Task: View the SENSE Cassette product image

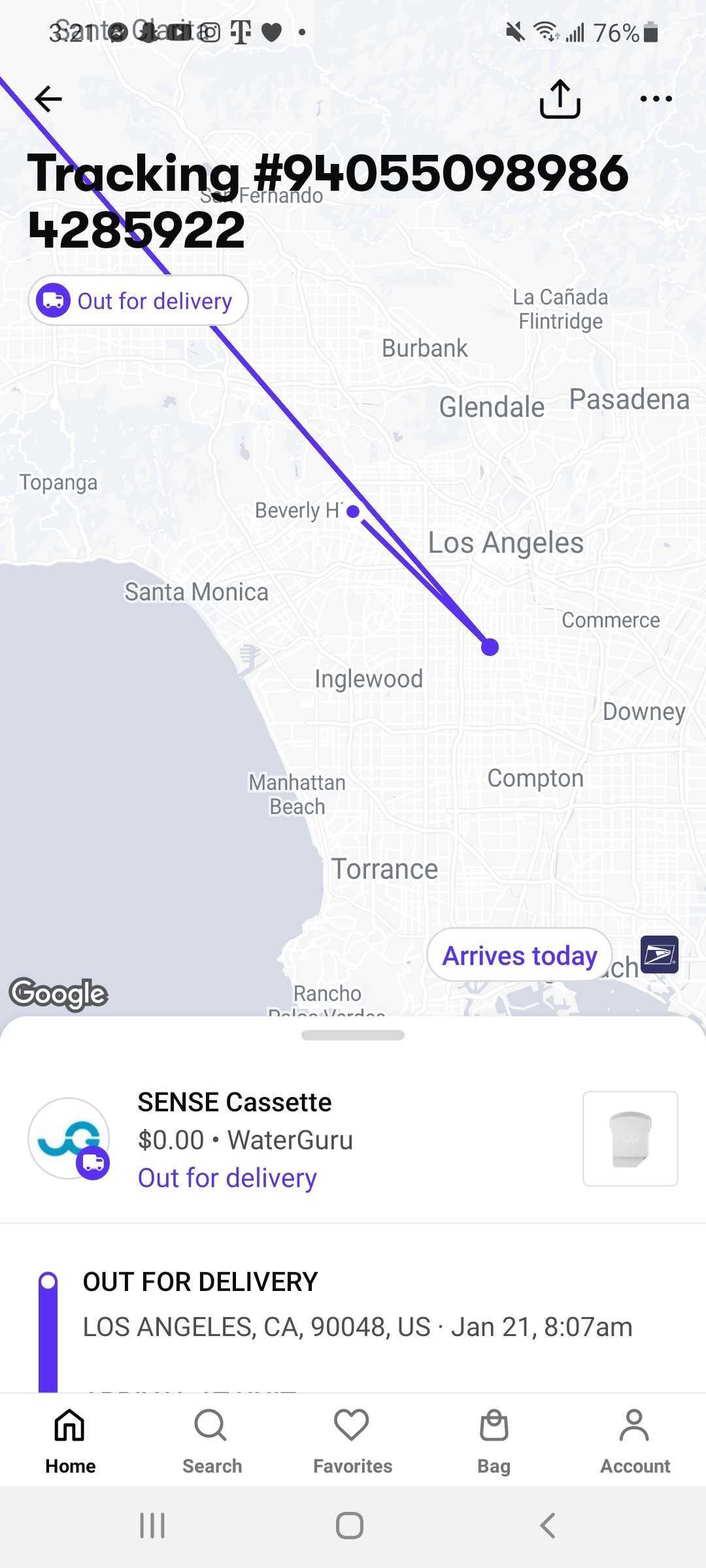Action: (x=630, y=1139)
